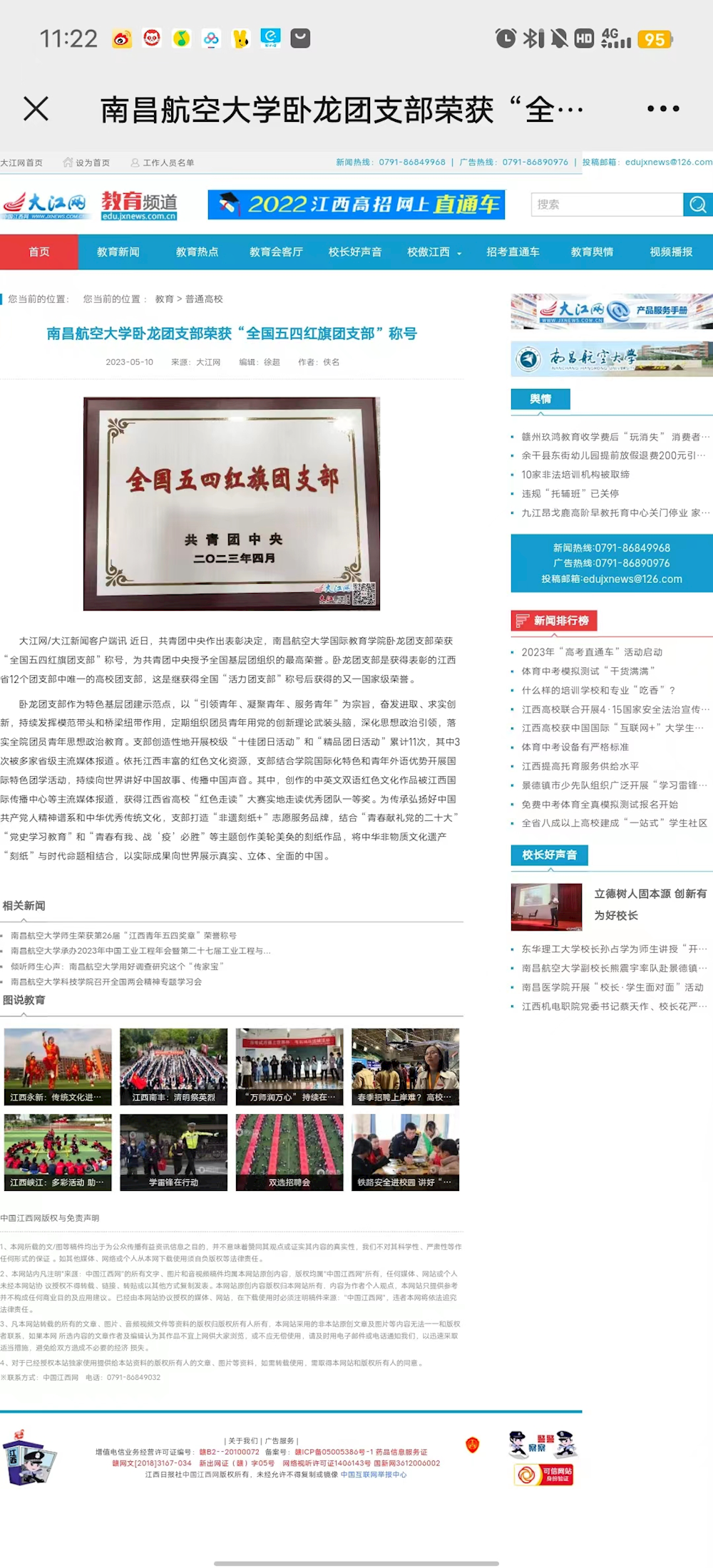The image size is (713, 1568).
Task: Open the 10家非法培训机构被取缔 headline
Action: point(575,474)
